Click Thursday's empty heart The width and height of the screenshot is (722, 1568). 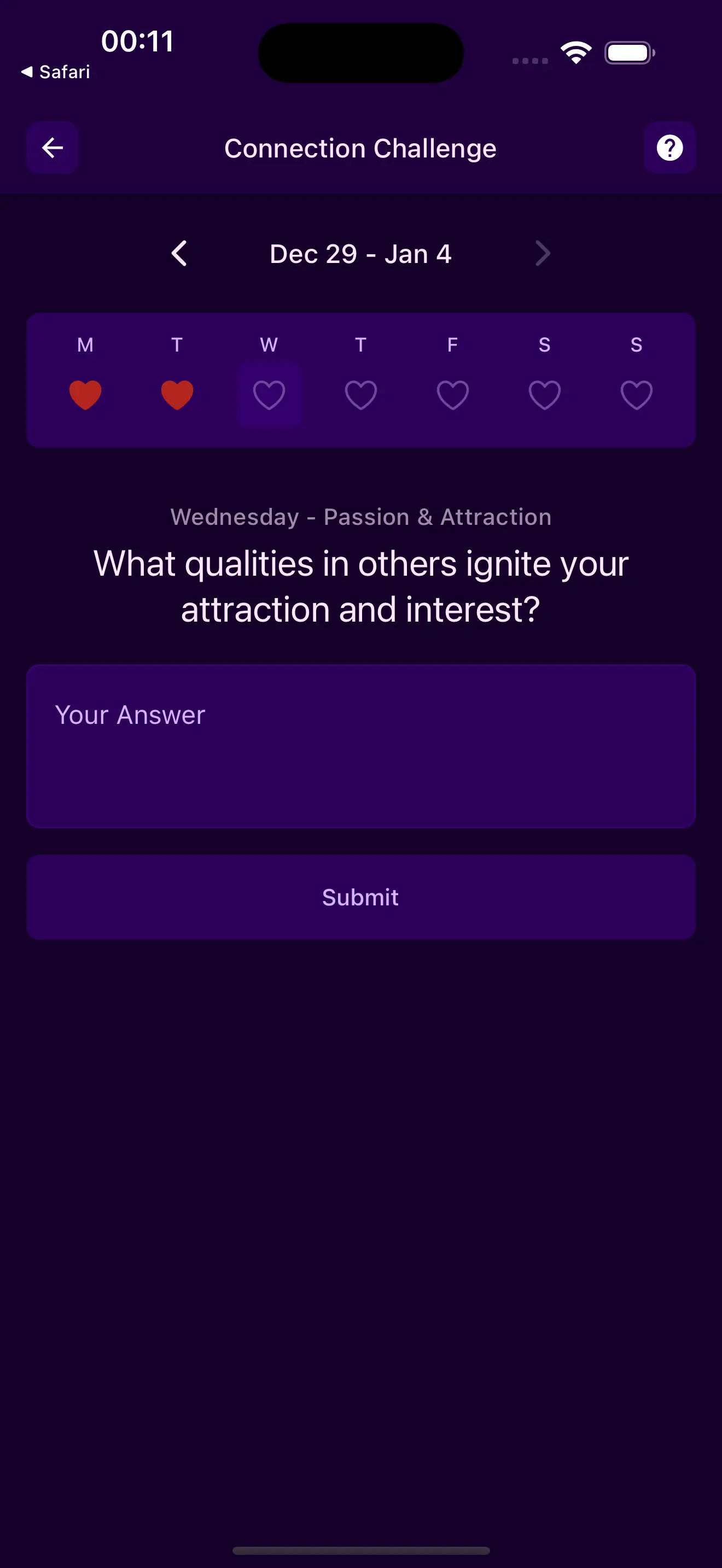(360, 394)
